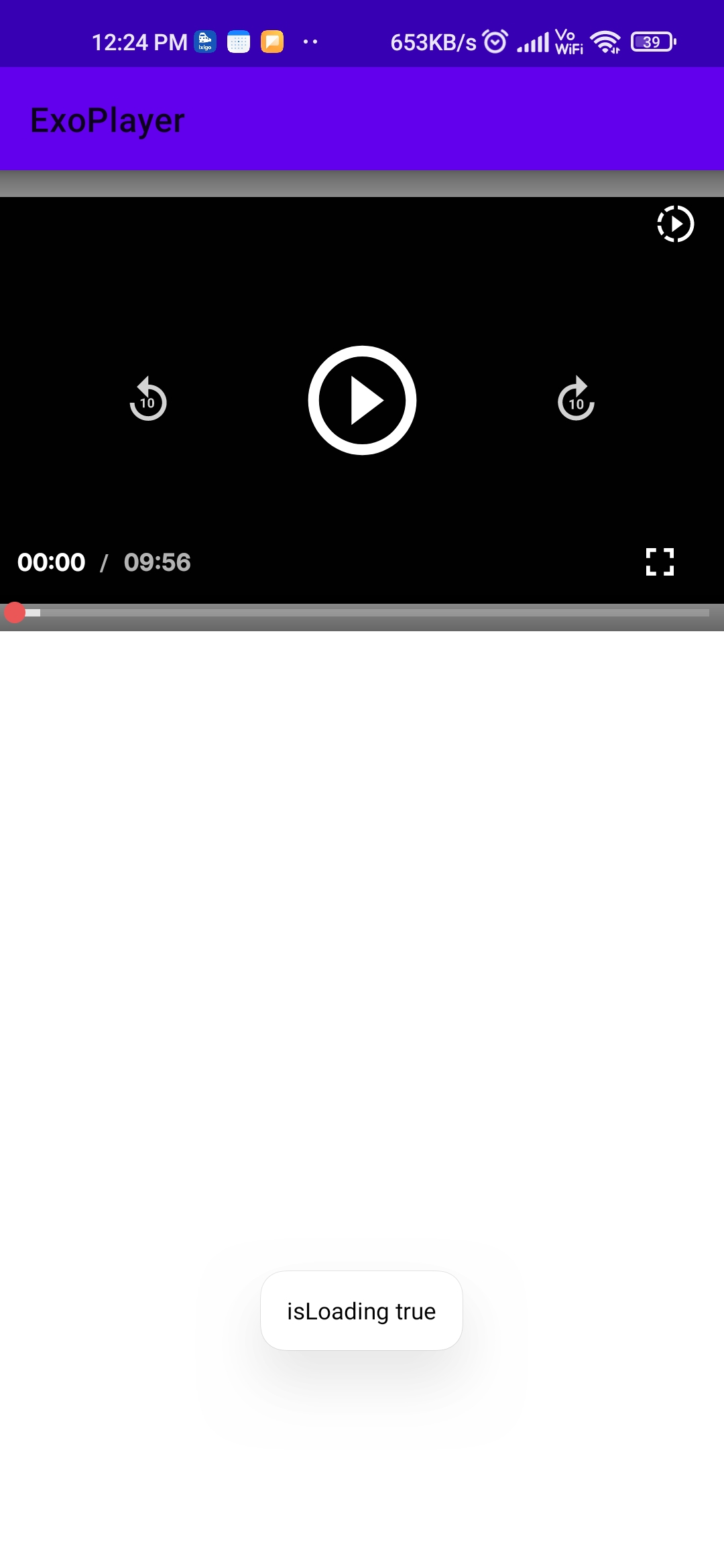Play the video
The width and height of the screenshot is (724, 1568).
362,400
